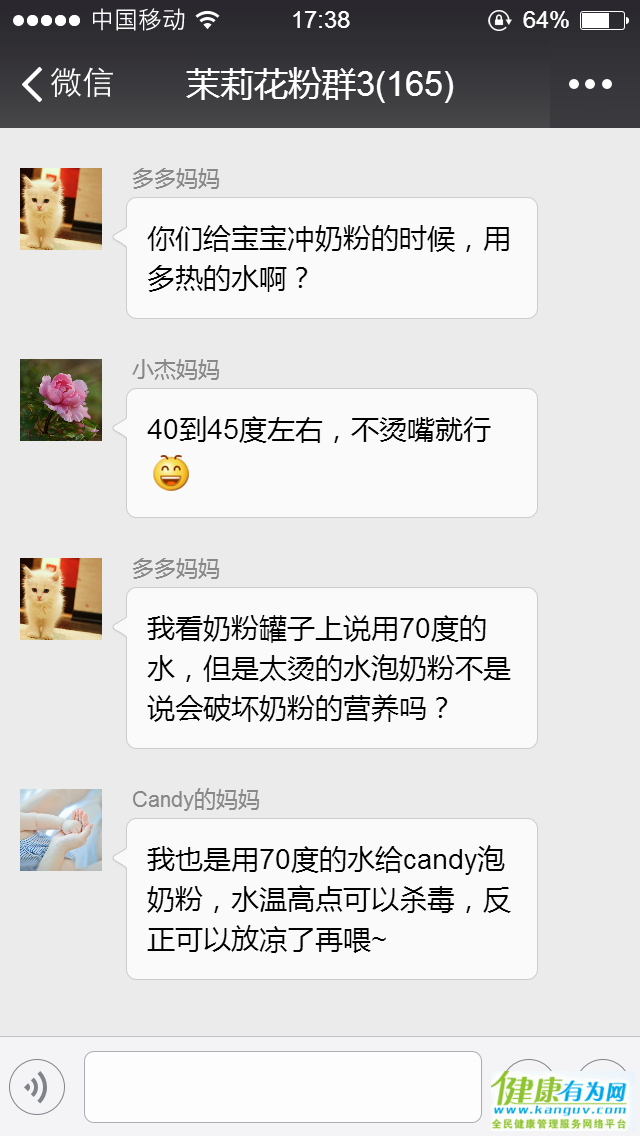Tap 多多妈妈's avatar beside the 70度 message

point(61,599)
